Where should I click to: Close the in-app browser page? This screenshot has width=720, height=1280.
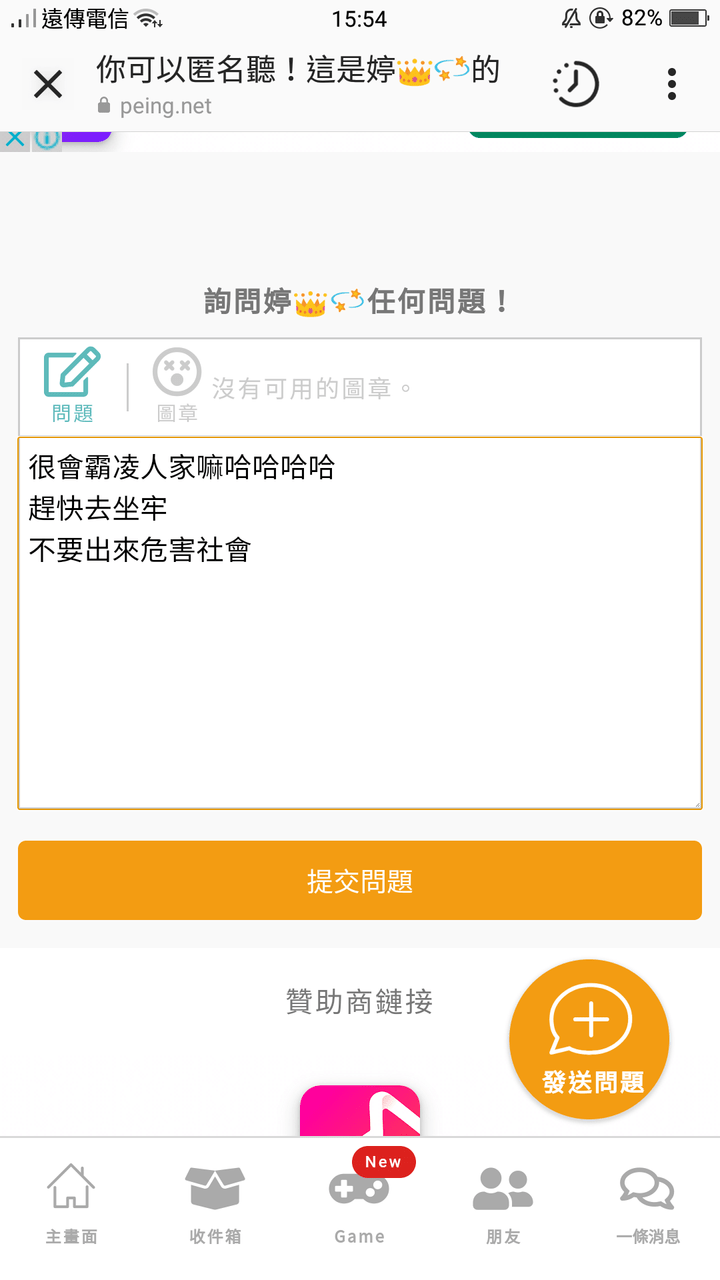(48, 86)
